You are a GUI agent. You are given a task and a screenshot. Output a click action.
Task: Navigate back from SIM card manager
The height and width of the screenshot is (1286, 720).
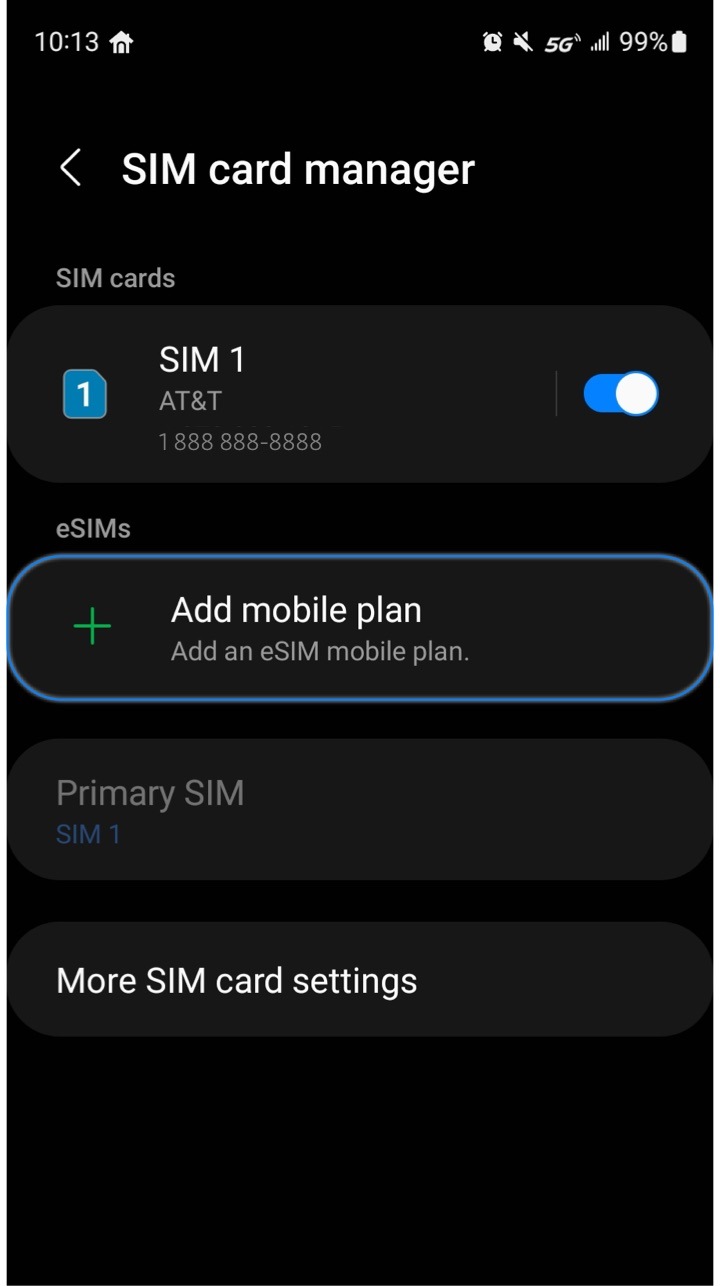tap(69, 168)
